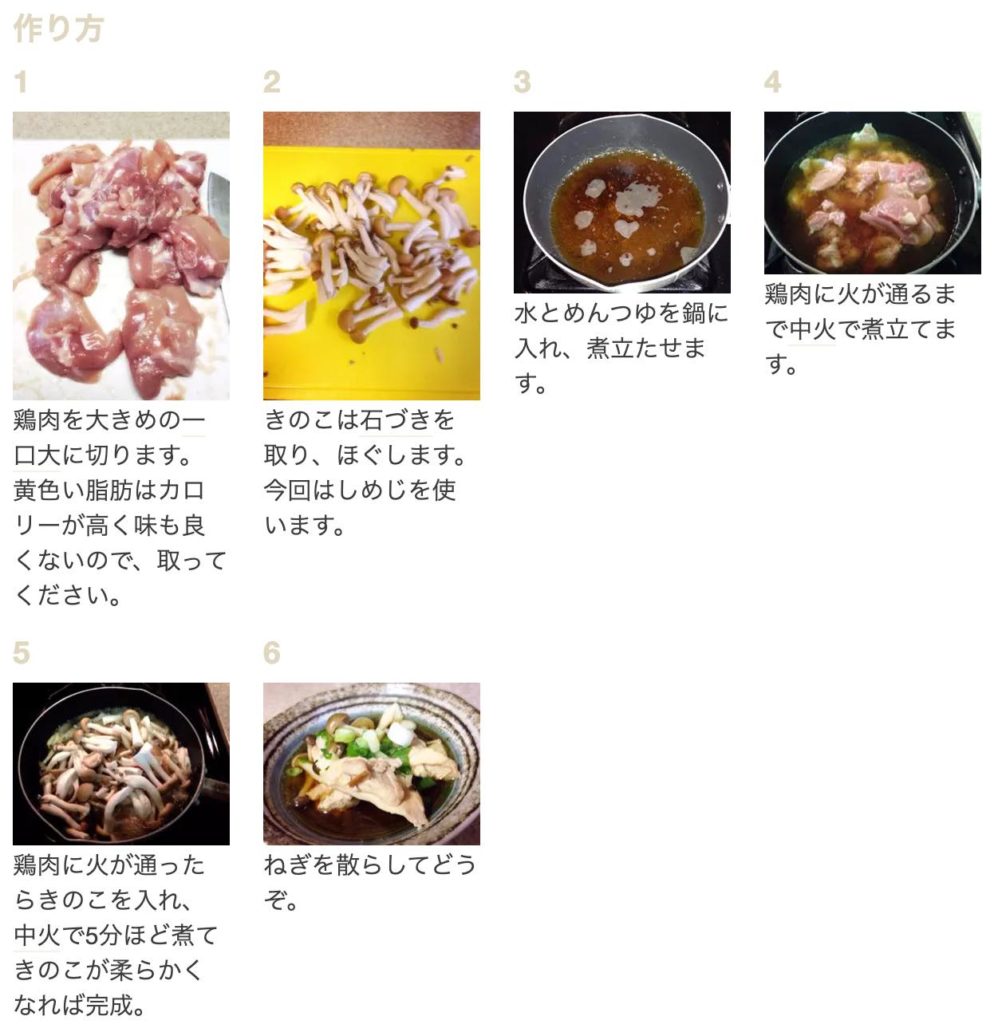The width and height of the screenshot is (1002, 1024).
Task: Open the step 4 chicken in pot photo
Action: tap(872, 192)
